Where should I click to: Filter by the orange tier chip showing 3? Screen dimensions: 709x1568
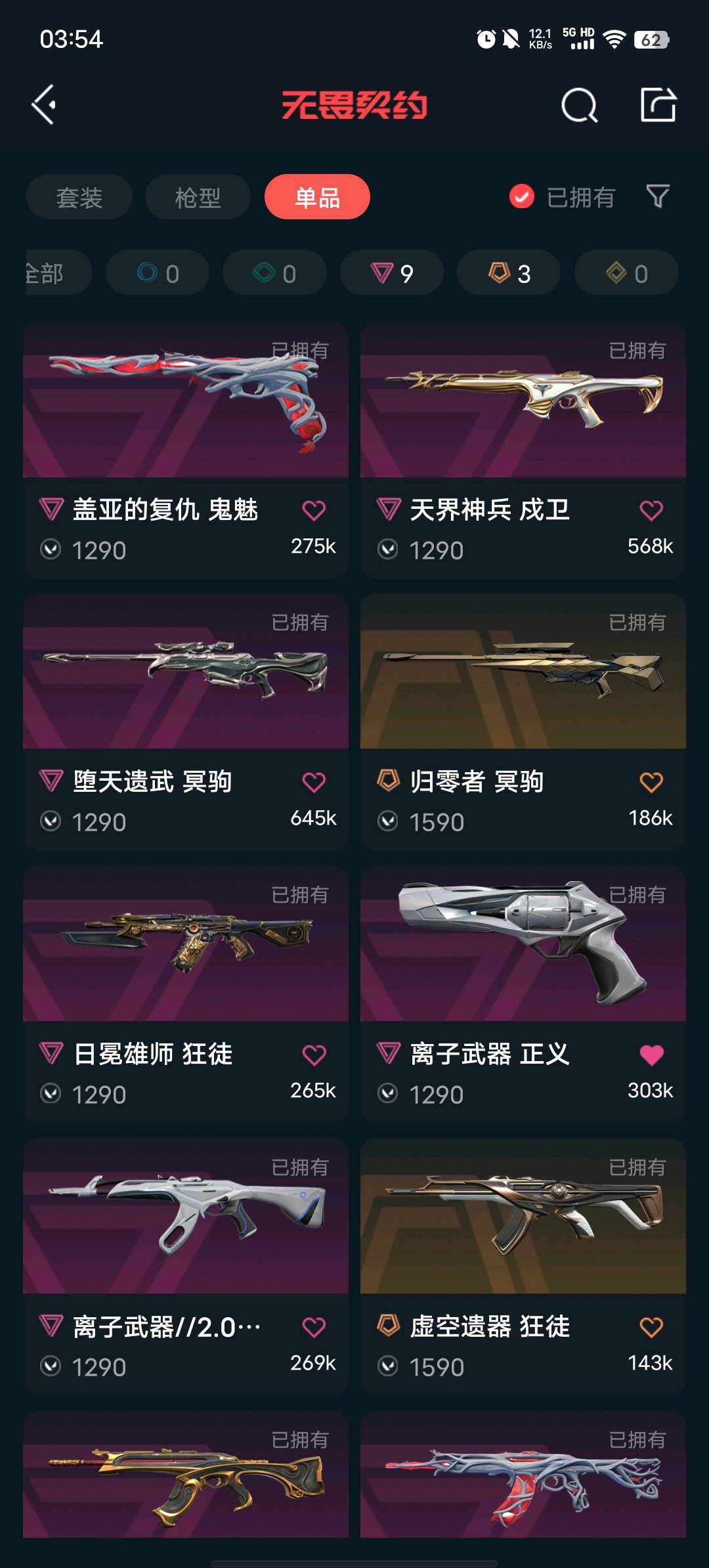(509, 272)
